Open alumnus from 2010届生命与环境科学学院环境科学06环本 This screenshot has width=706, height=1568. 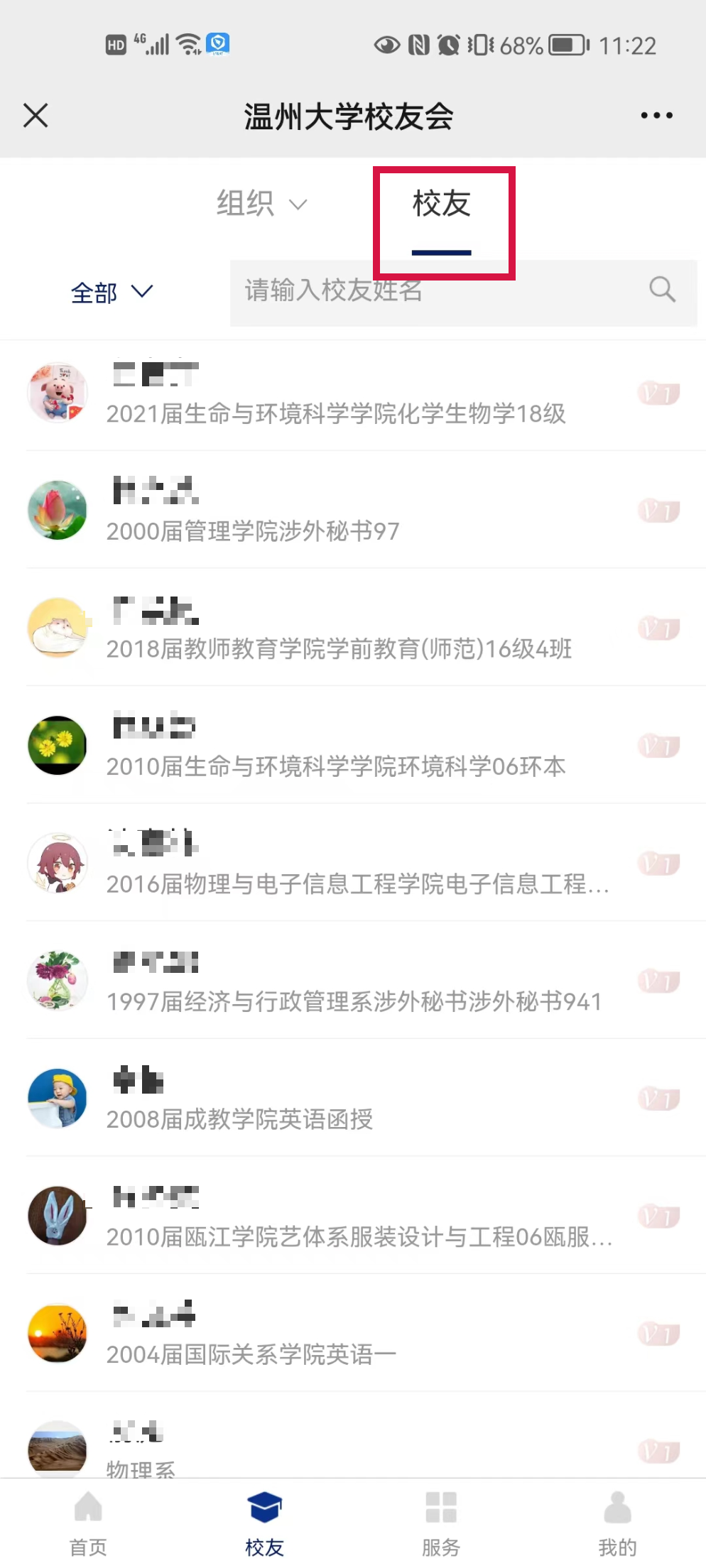click(x=336, y=746)
